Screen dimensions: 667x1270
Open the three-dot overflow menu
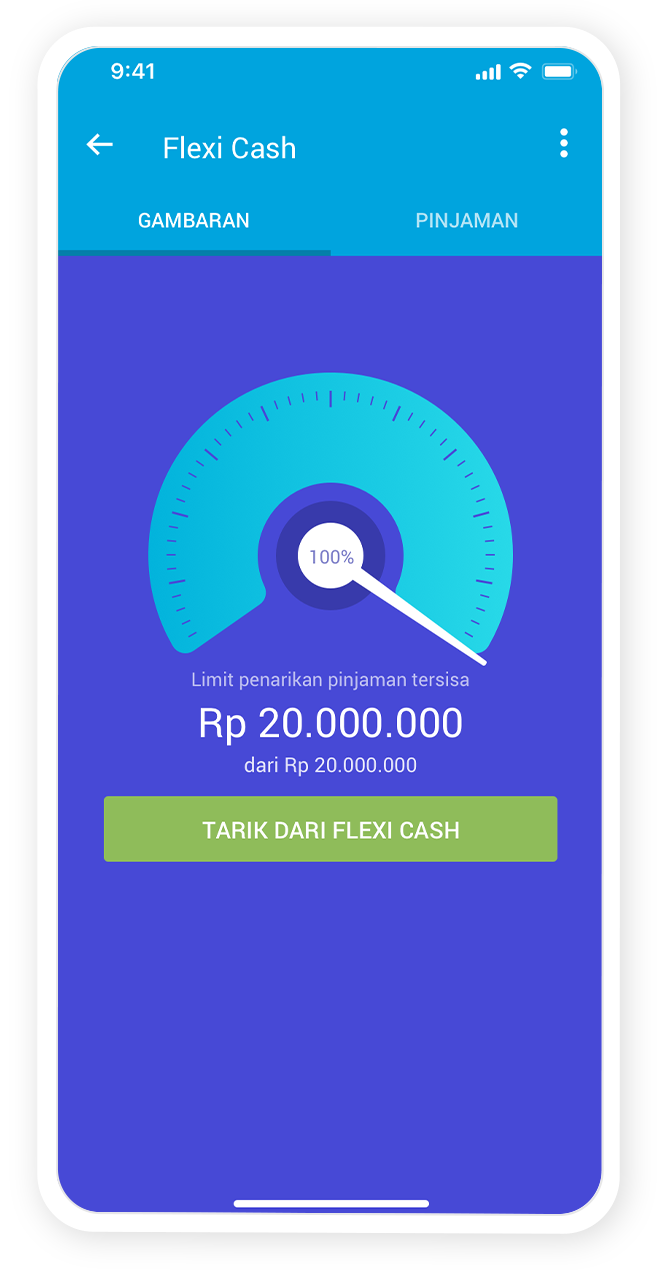[564, 144]
